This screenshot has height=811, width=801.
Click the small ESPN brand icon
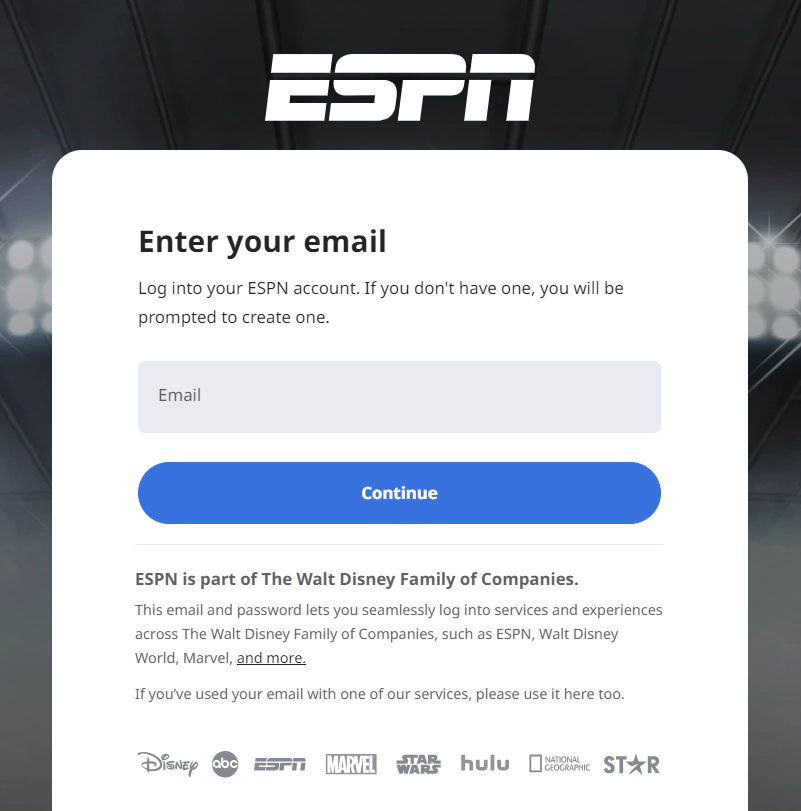point(281,764)
